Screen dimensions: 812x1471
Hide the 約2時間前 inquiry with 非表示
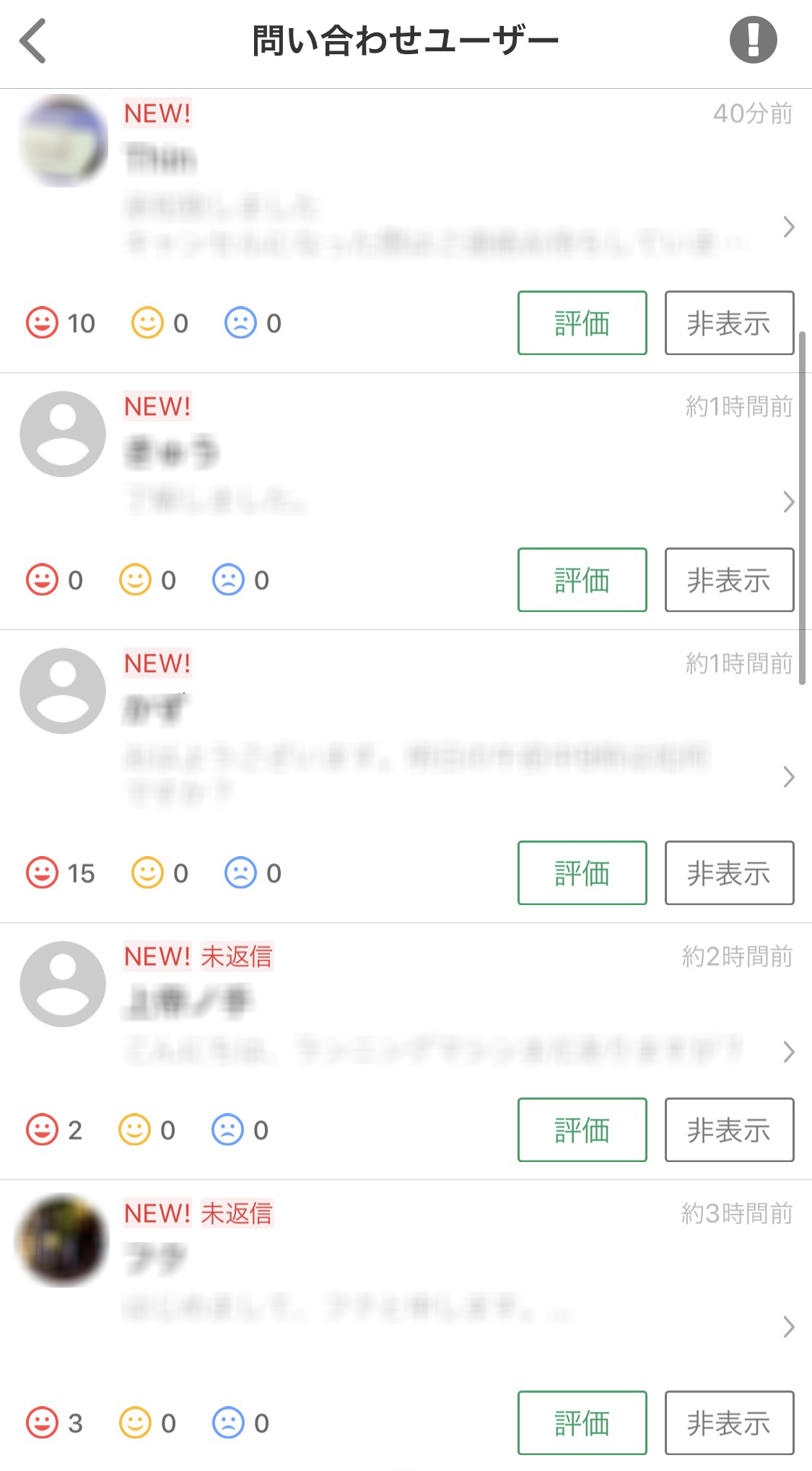coord(729,1130)
